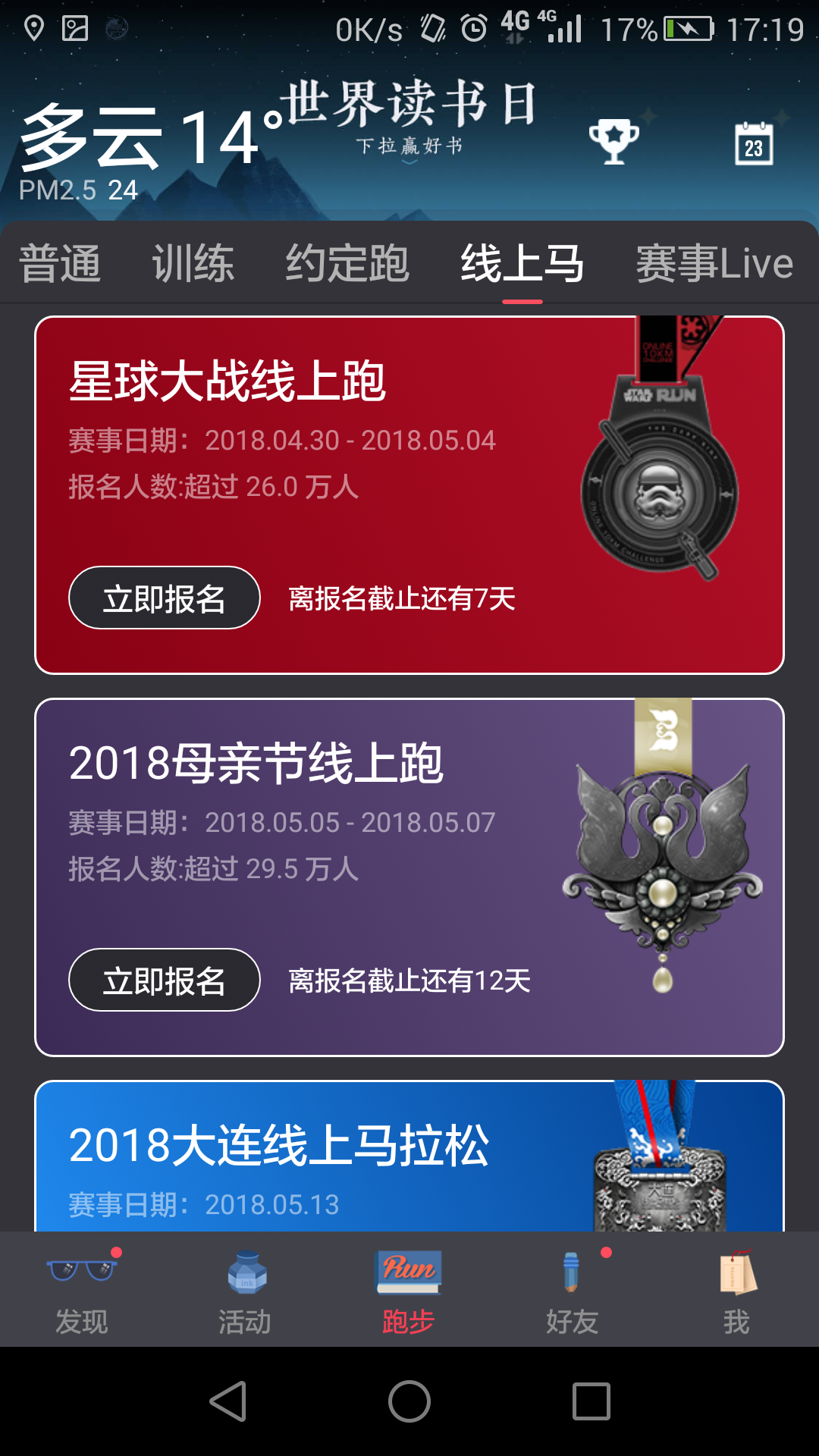819x1456 pixels.
Task: Select the 约定跑 tab
Action: click(x=347, y=264)
